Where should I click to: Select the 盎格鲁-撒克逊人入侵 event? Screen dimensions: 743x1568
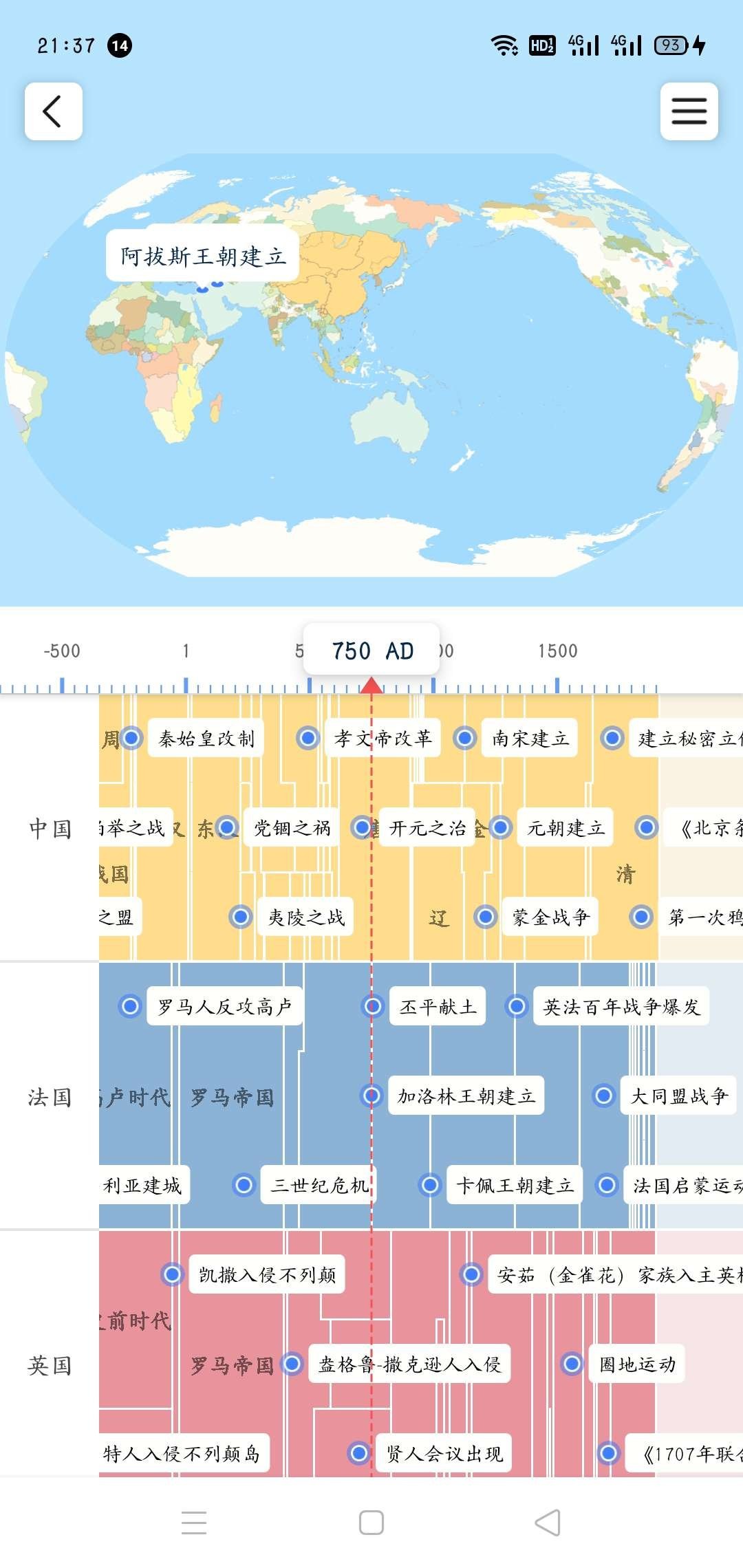pos(409,1364)
